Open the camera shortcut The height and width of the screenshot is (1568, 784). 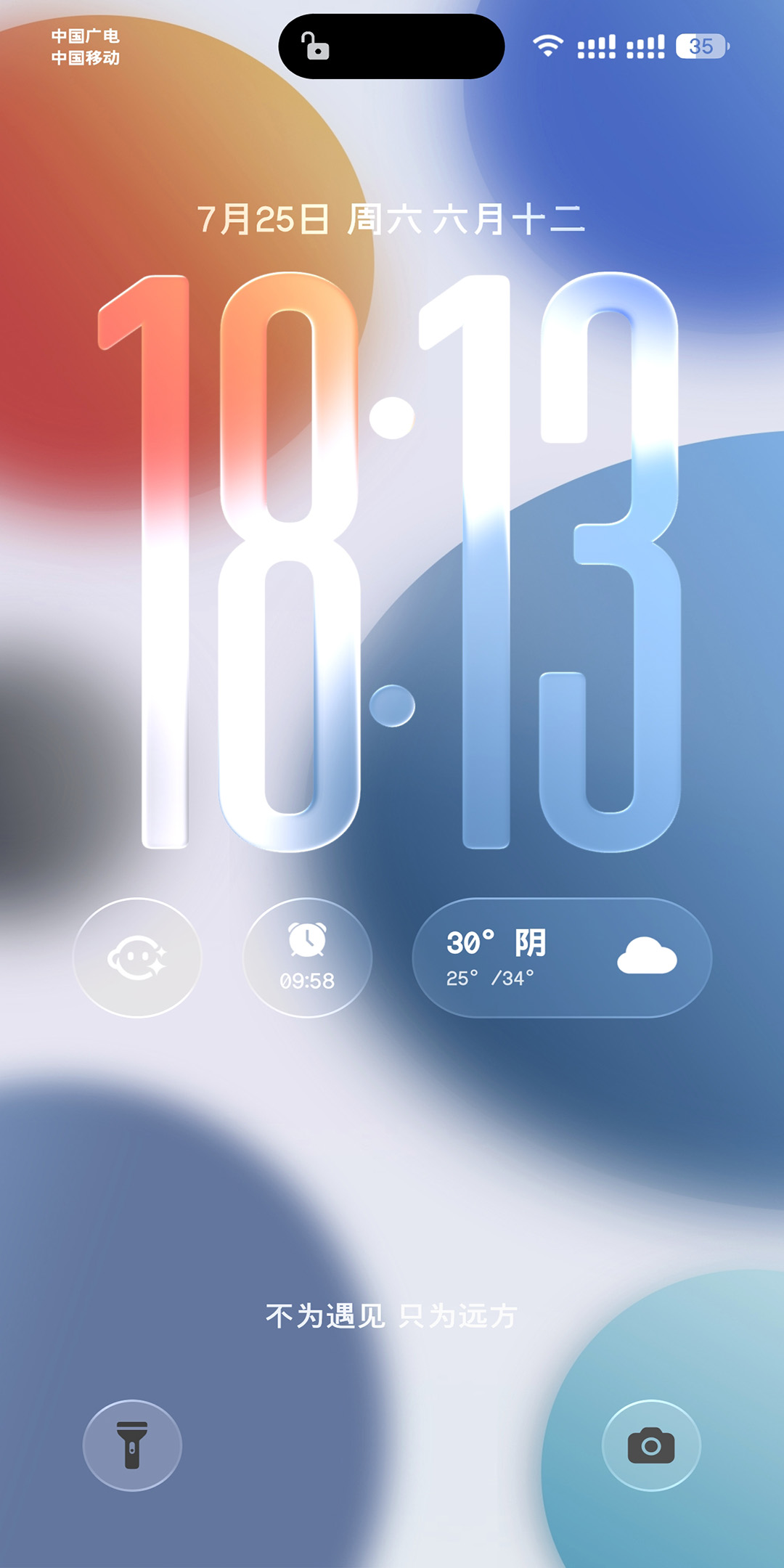click(651, 1445)
